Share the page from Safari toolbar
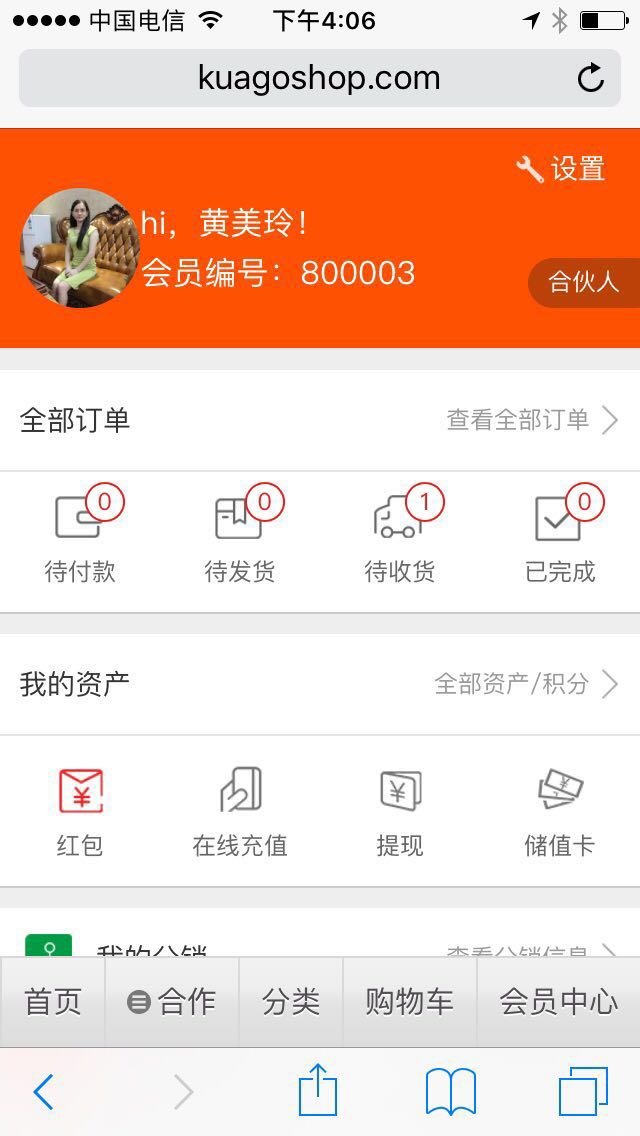Viewport: 640px width, 1136px height. 318,1090
